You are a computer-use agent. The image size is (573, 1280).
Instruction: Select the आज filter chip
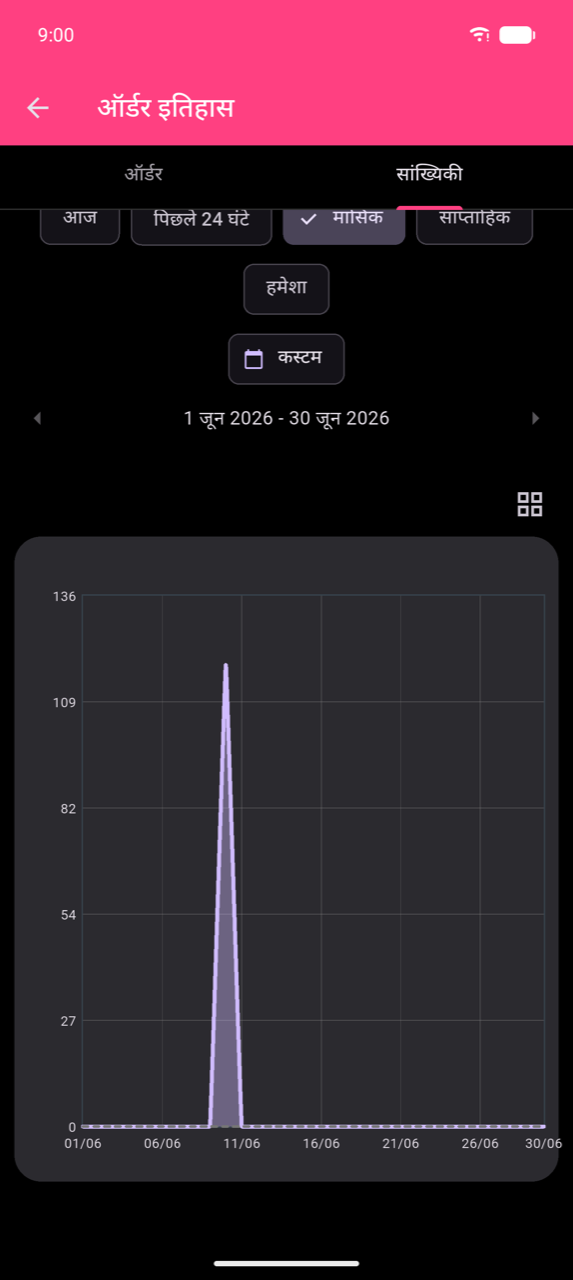(80, 224)
